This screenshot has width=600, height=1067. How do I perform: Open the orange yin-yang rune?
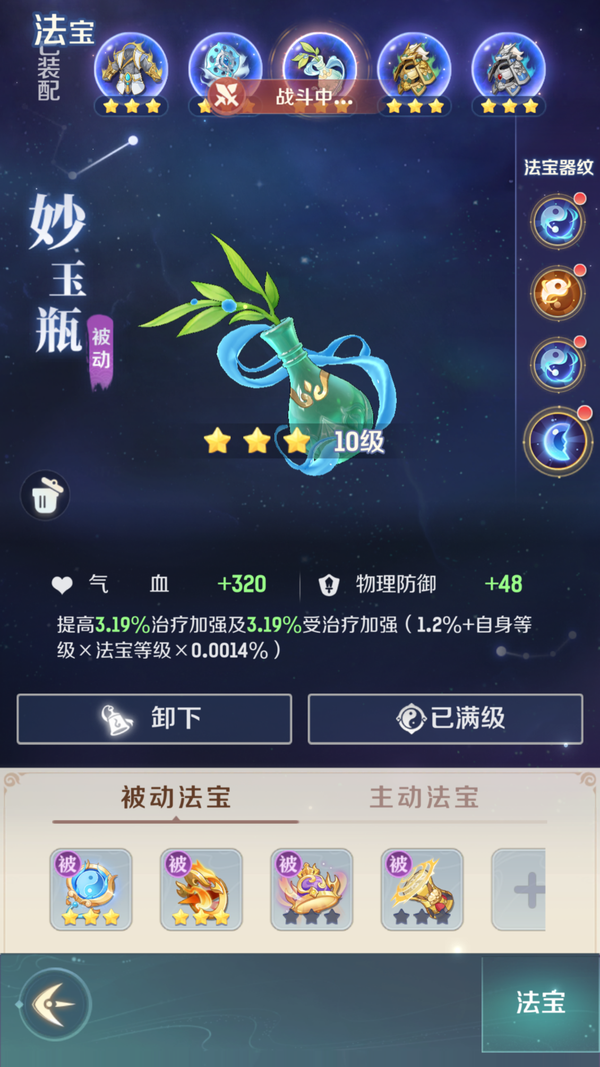(556, 292)
